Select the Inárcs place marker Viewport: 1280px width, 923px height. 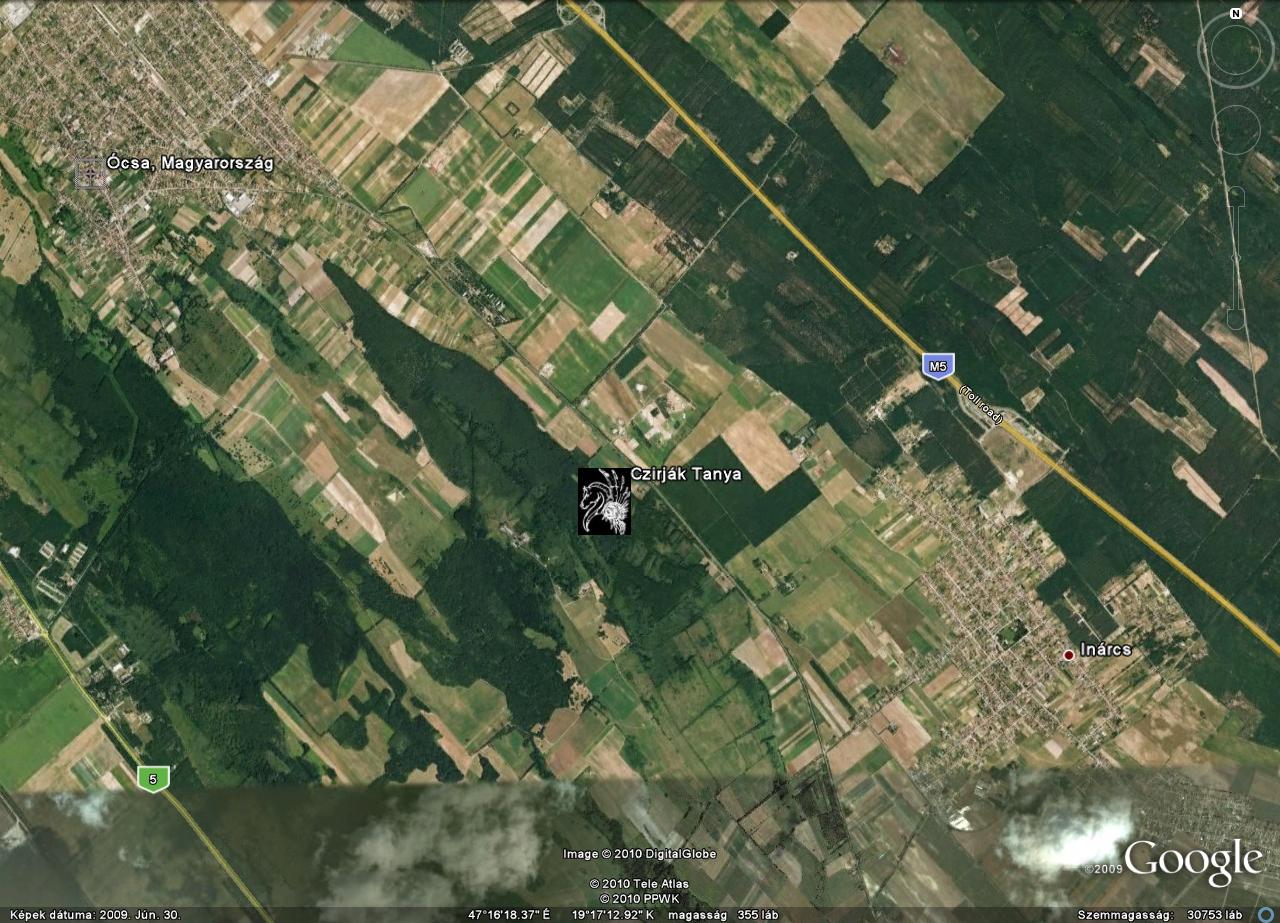[x=1068, y=655]
